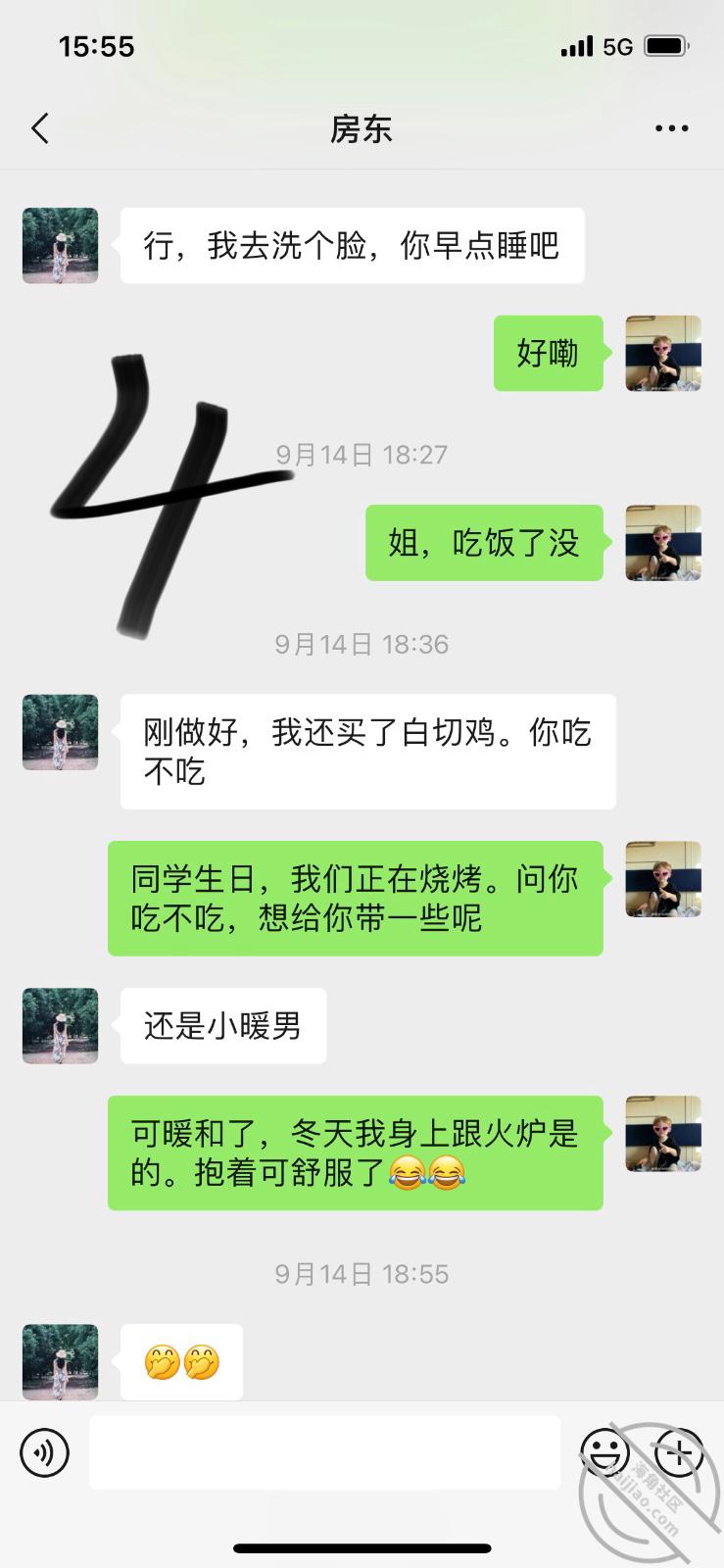Viewport: 724px width, 1568px height.
Task: Open the three-dot chat info menu
Action: (671, 128)
